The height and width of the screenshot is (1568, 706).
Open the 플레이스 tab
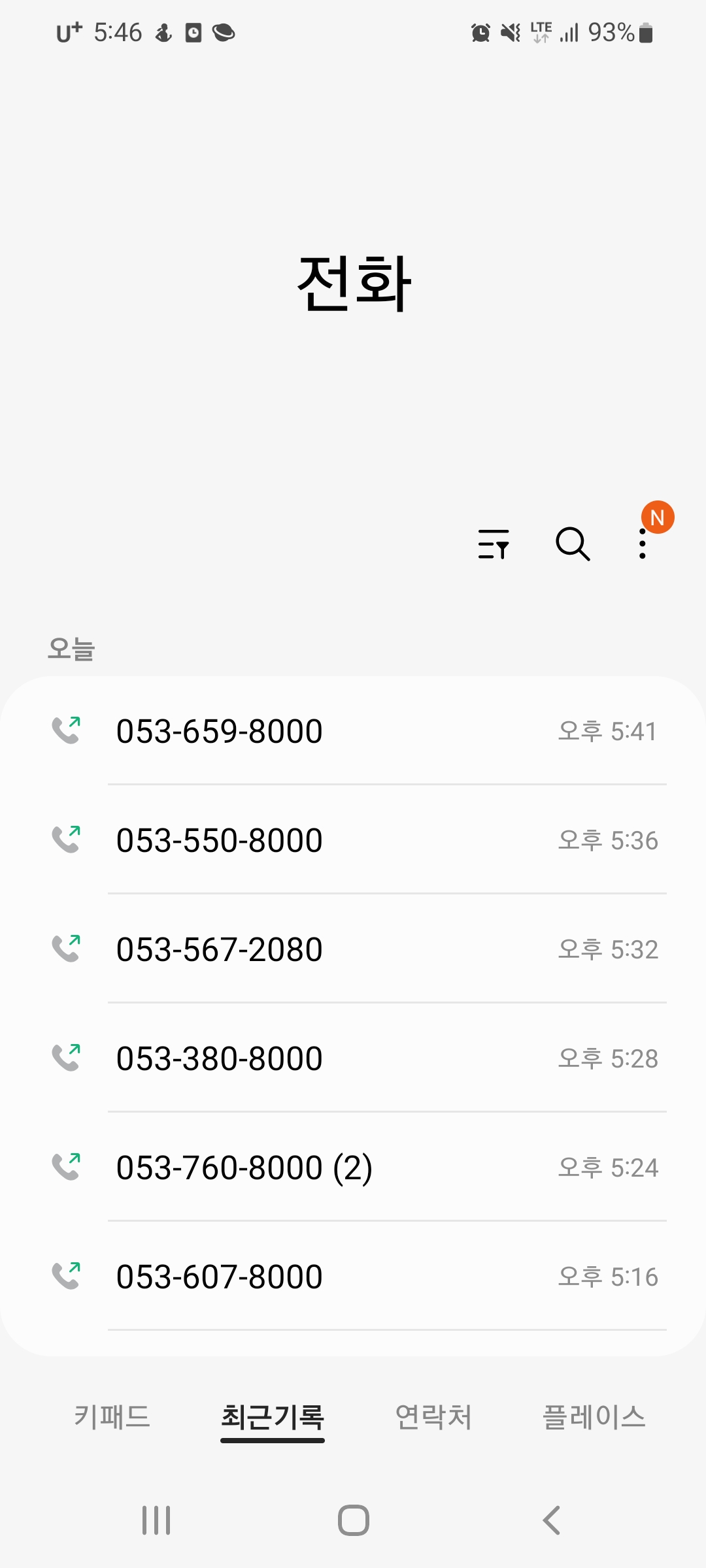[594, 1417]
